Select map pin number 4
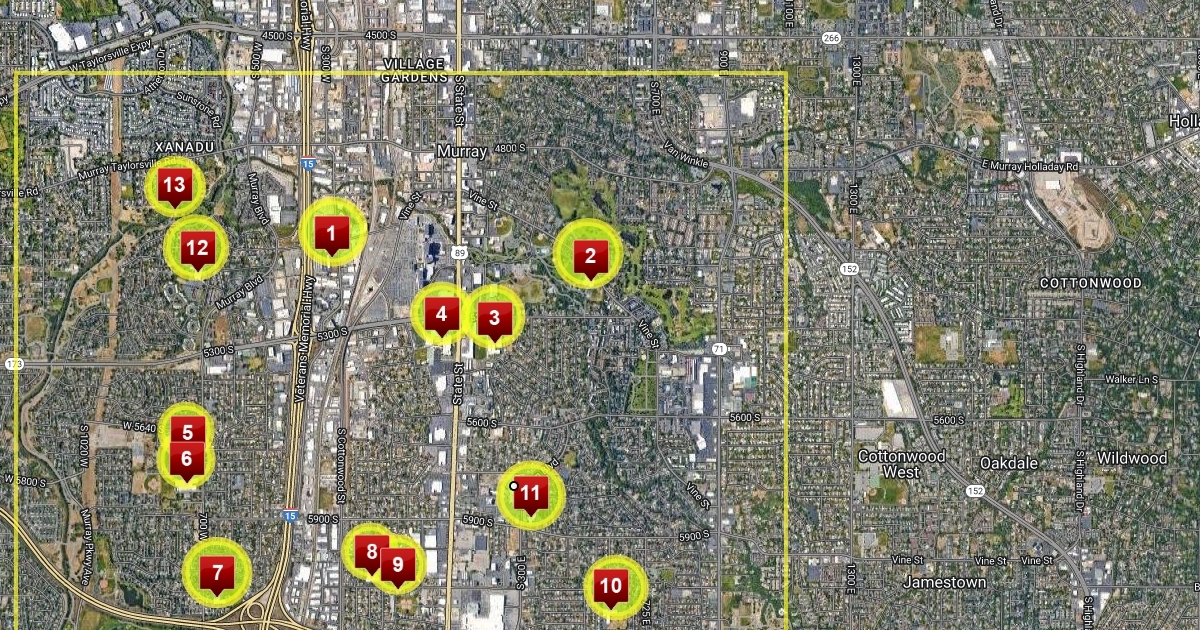Viewport: 1200px width, 630px height. coord(441,316)
